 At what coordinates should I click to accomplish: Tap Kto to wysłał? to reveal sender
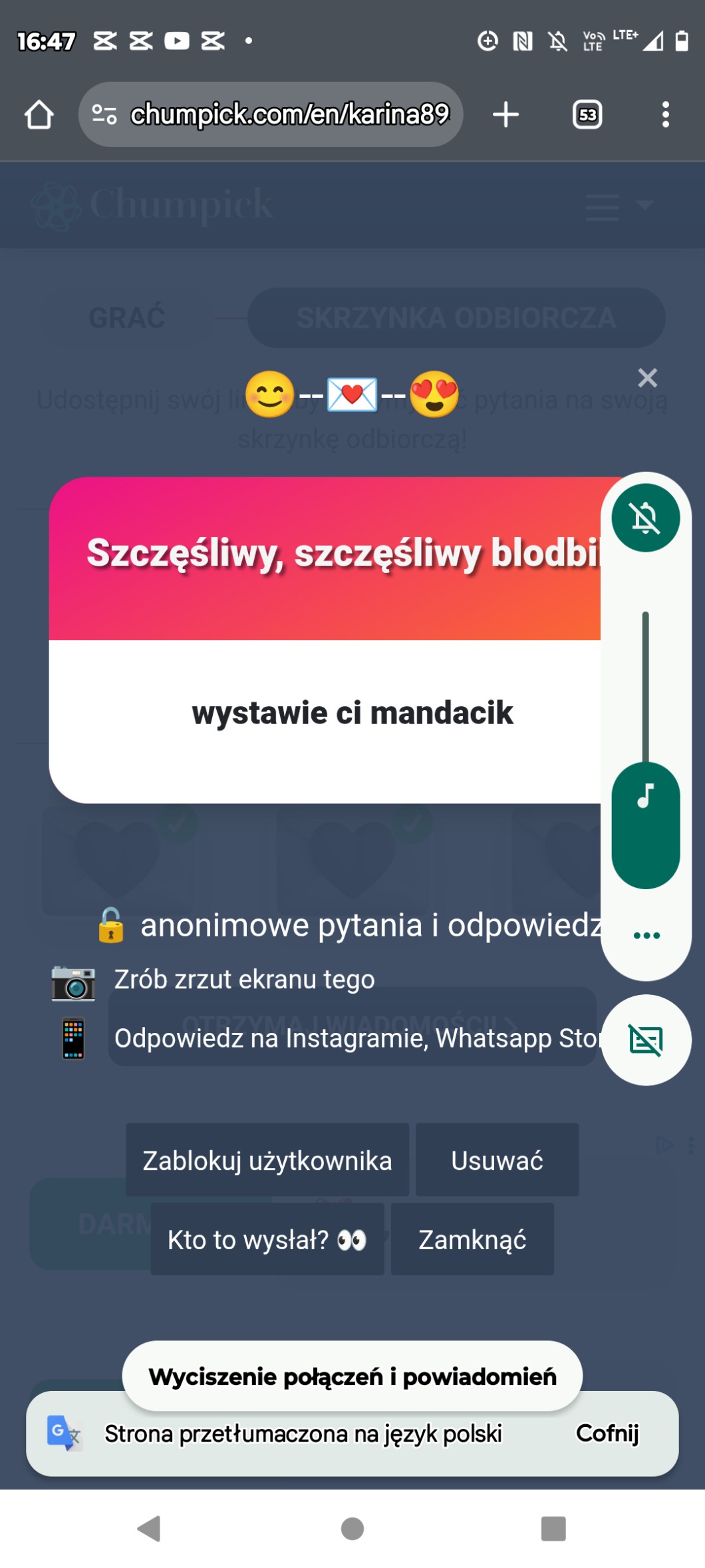coord(267,1239)
